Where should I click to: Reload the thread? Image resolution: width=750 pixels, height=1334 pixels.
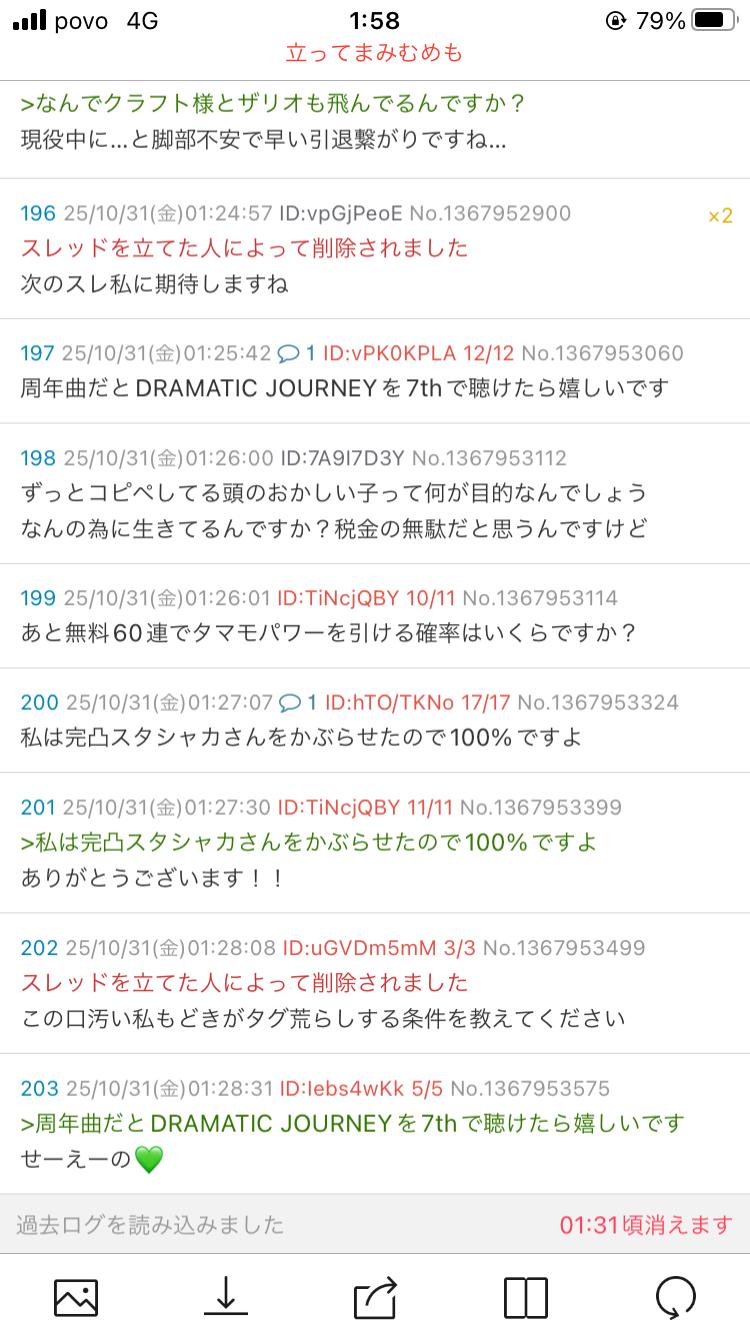pos(675,1297)
